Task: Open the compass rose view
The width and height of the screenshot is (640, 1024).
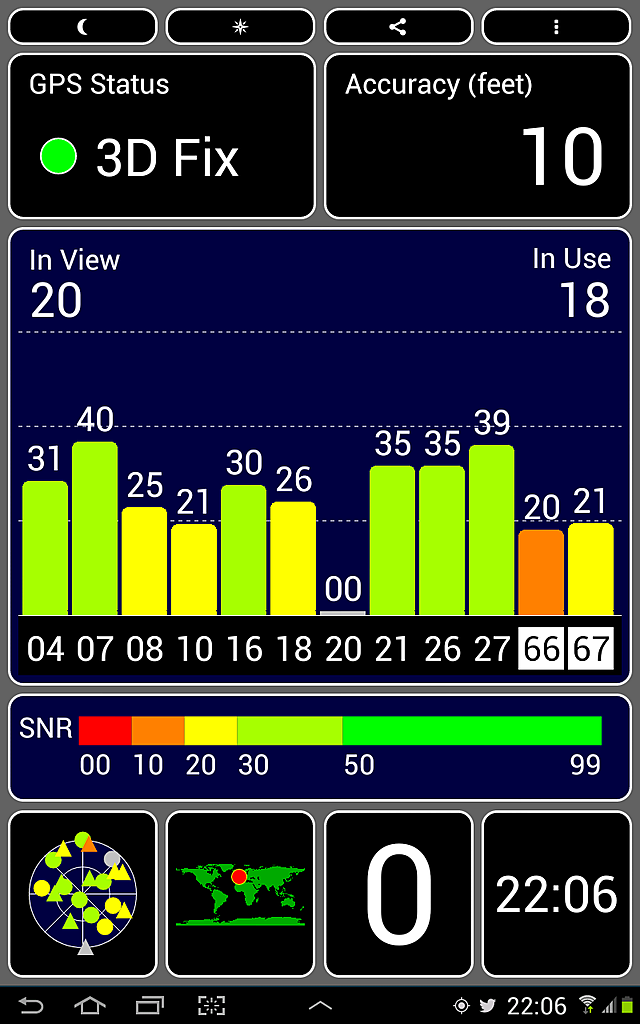Action: pyautogui.click(x=240, y=27)
